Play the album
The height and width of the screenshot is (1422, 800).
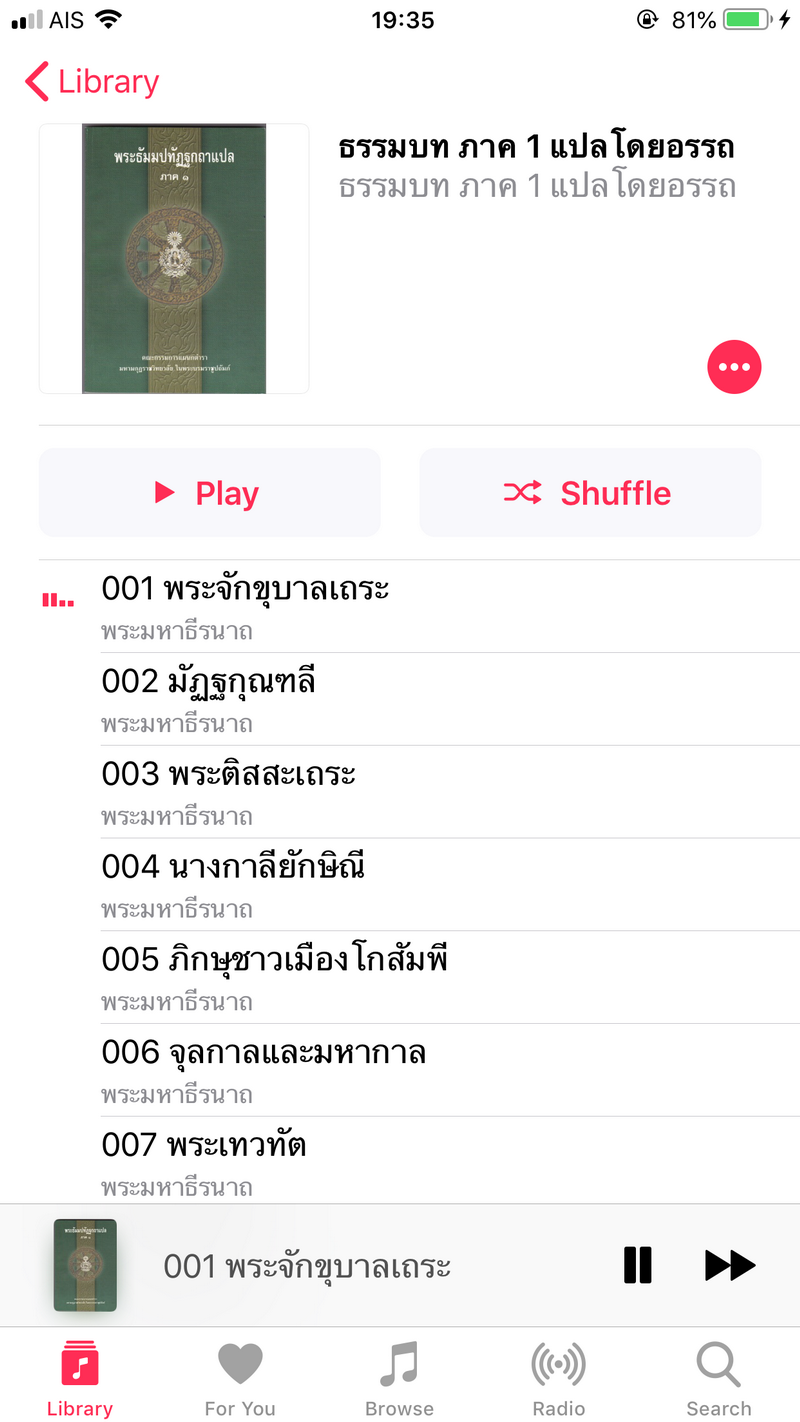[209, 493]
